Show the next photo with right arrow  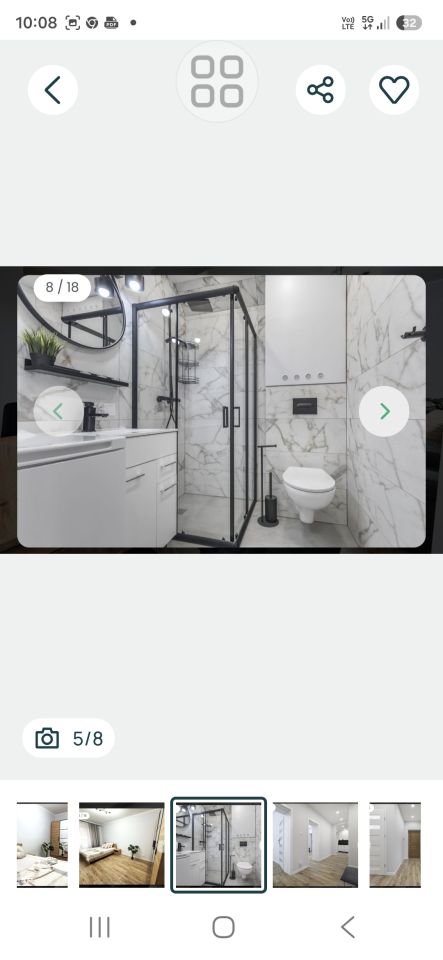tap(384, 411)
